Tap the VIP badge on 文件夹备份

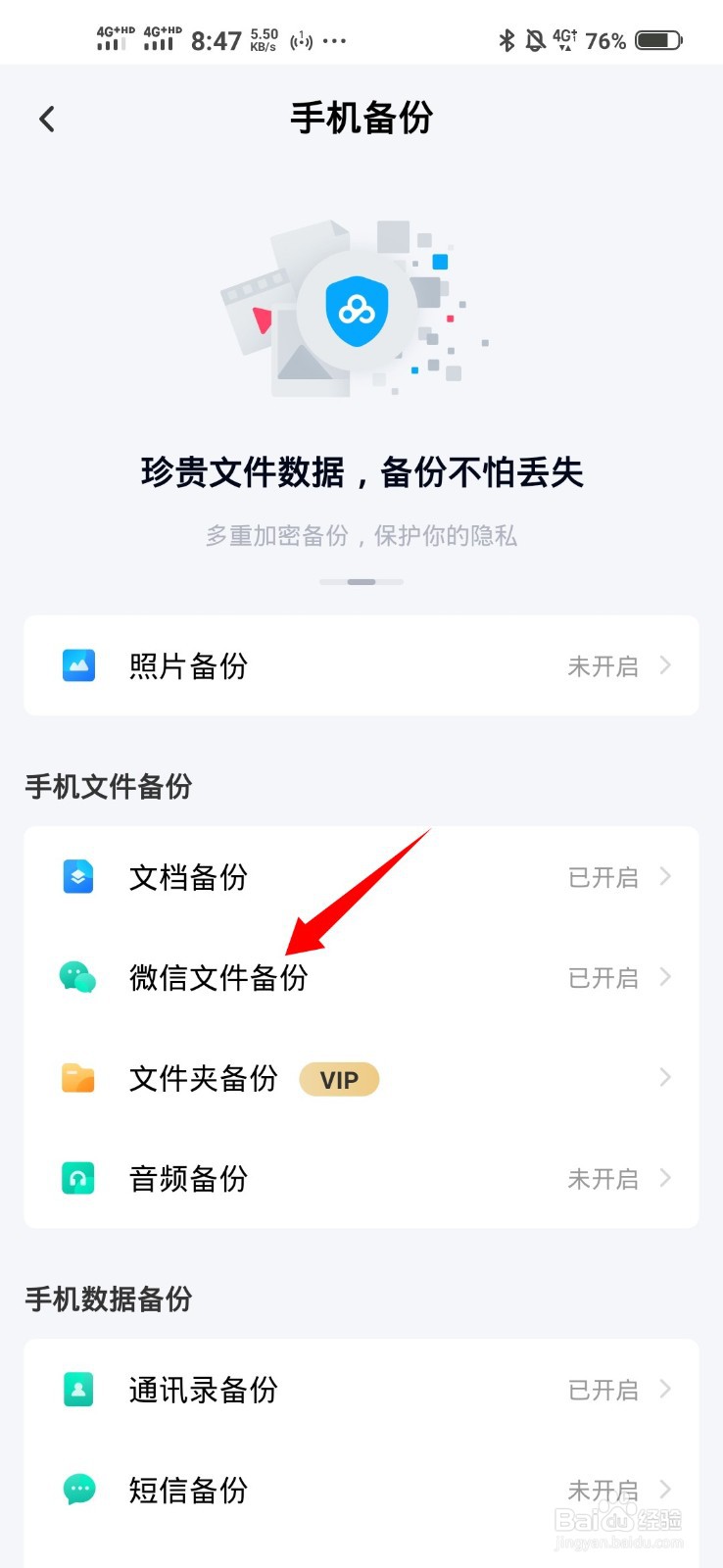click(x=338, y=1079)
